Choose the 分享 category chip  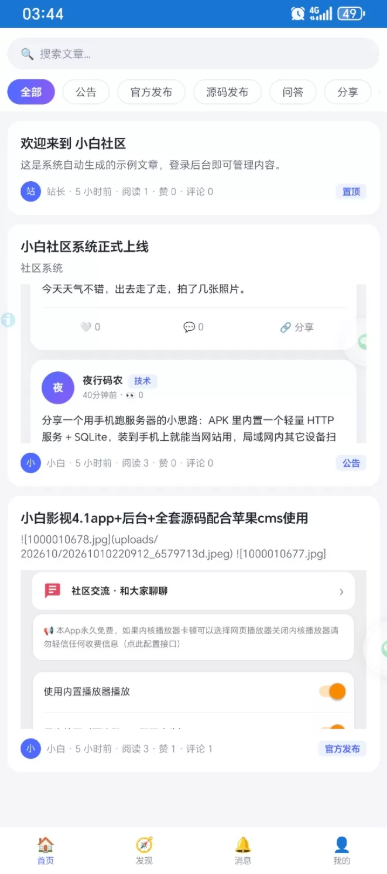point(347,92)
